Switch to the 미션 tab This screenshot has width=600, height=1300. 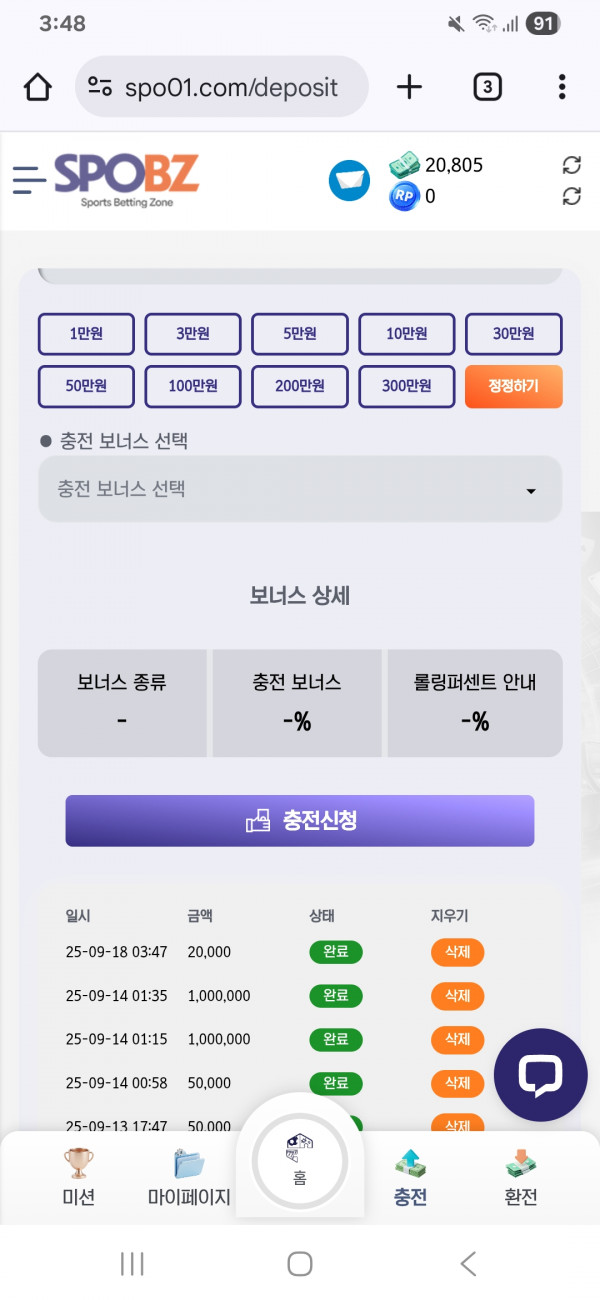79,1177
